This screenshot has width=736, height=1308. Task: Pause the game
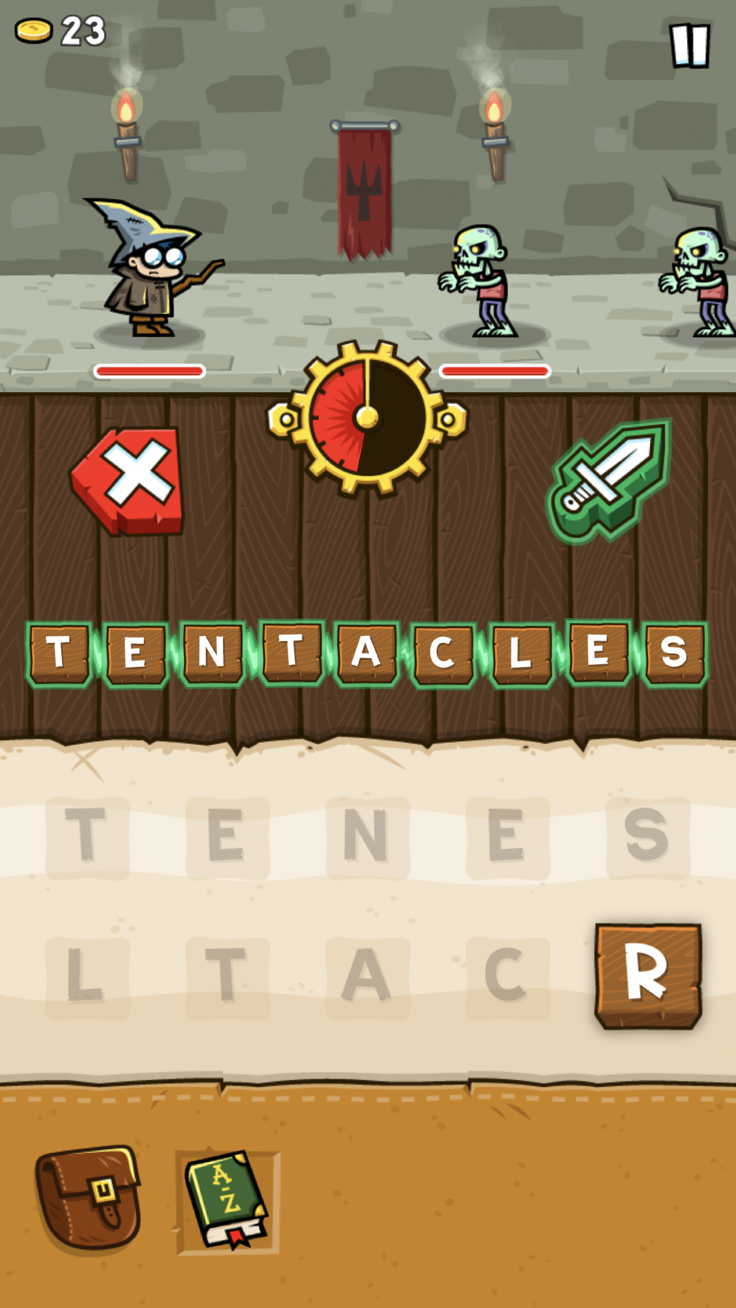point(690,46)
